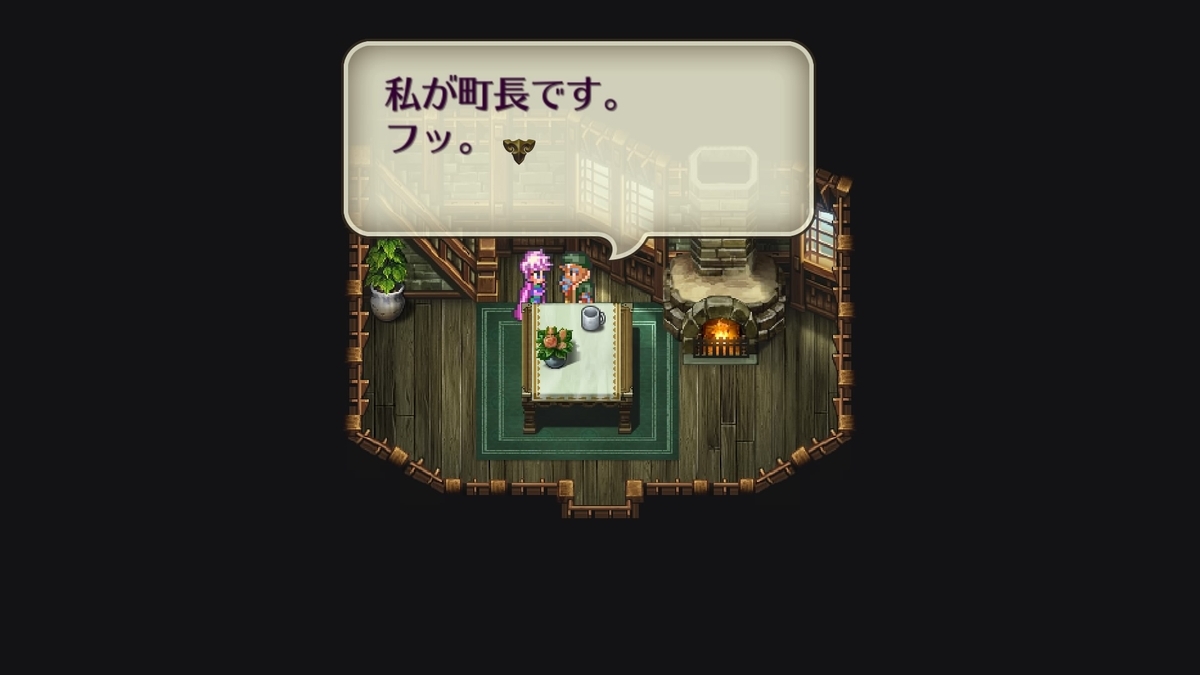Viewport: 1200px width, 675px height.
Task: Advance the mayor's dialogue with the arrow
Action: point(518,150)
